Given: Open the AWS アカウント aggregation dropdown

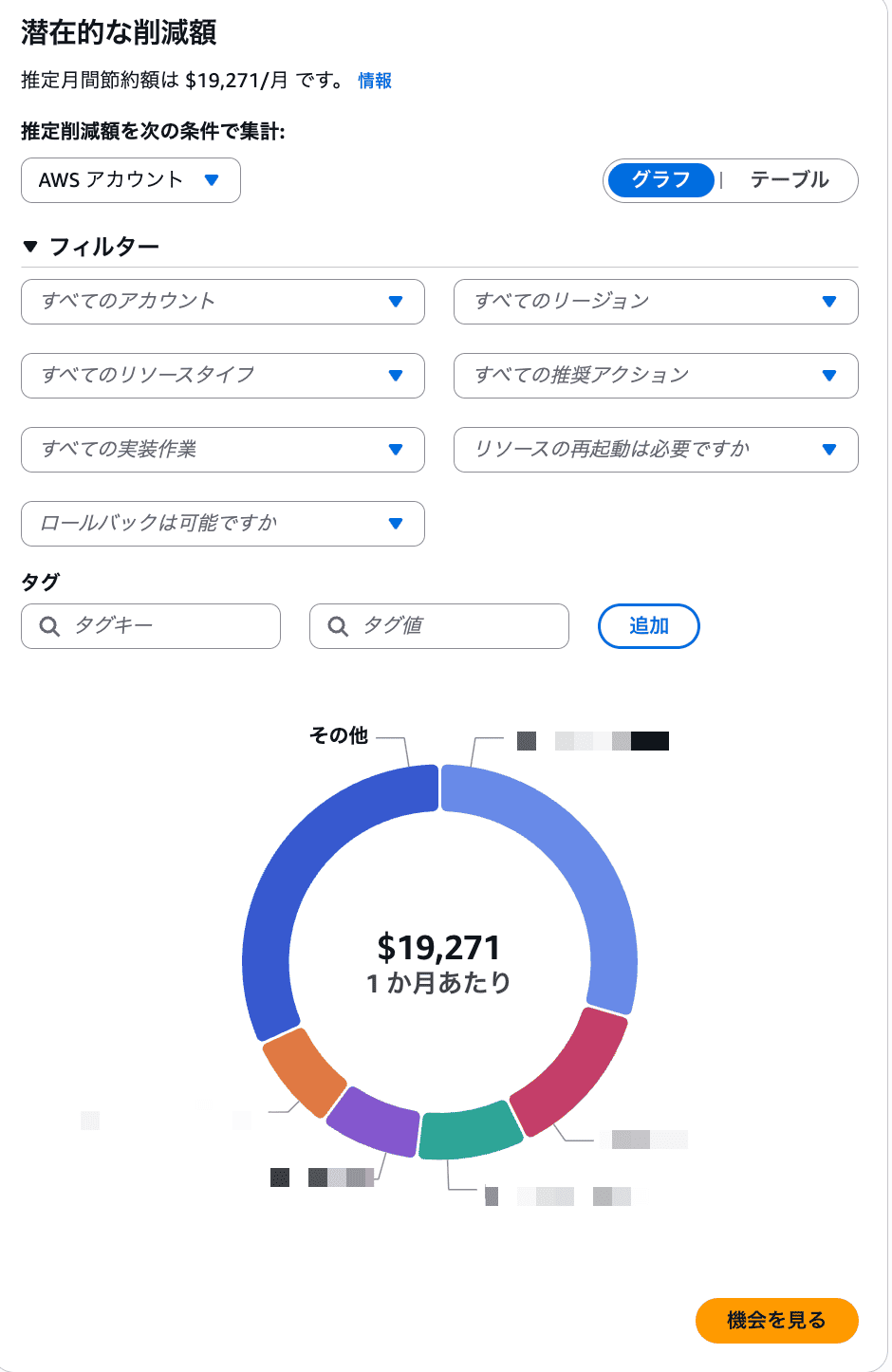Looking at the screenshot, I should [131, 180].
